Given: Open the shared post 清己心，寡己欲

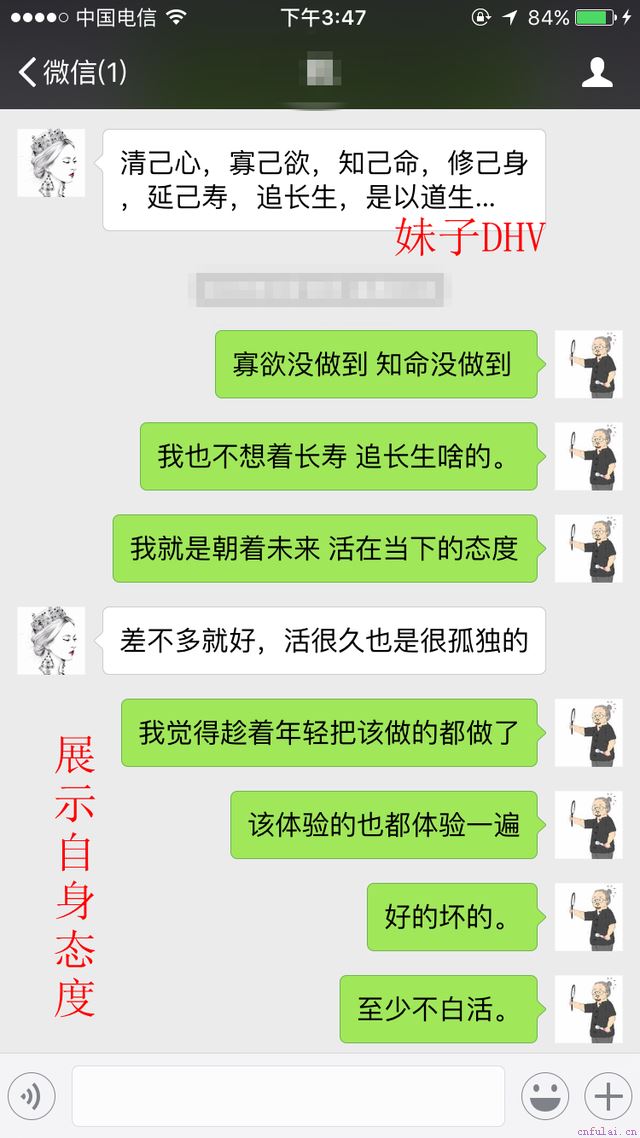Looking at the screenshot, I should point(324,180).
